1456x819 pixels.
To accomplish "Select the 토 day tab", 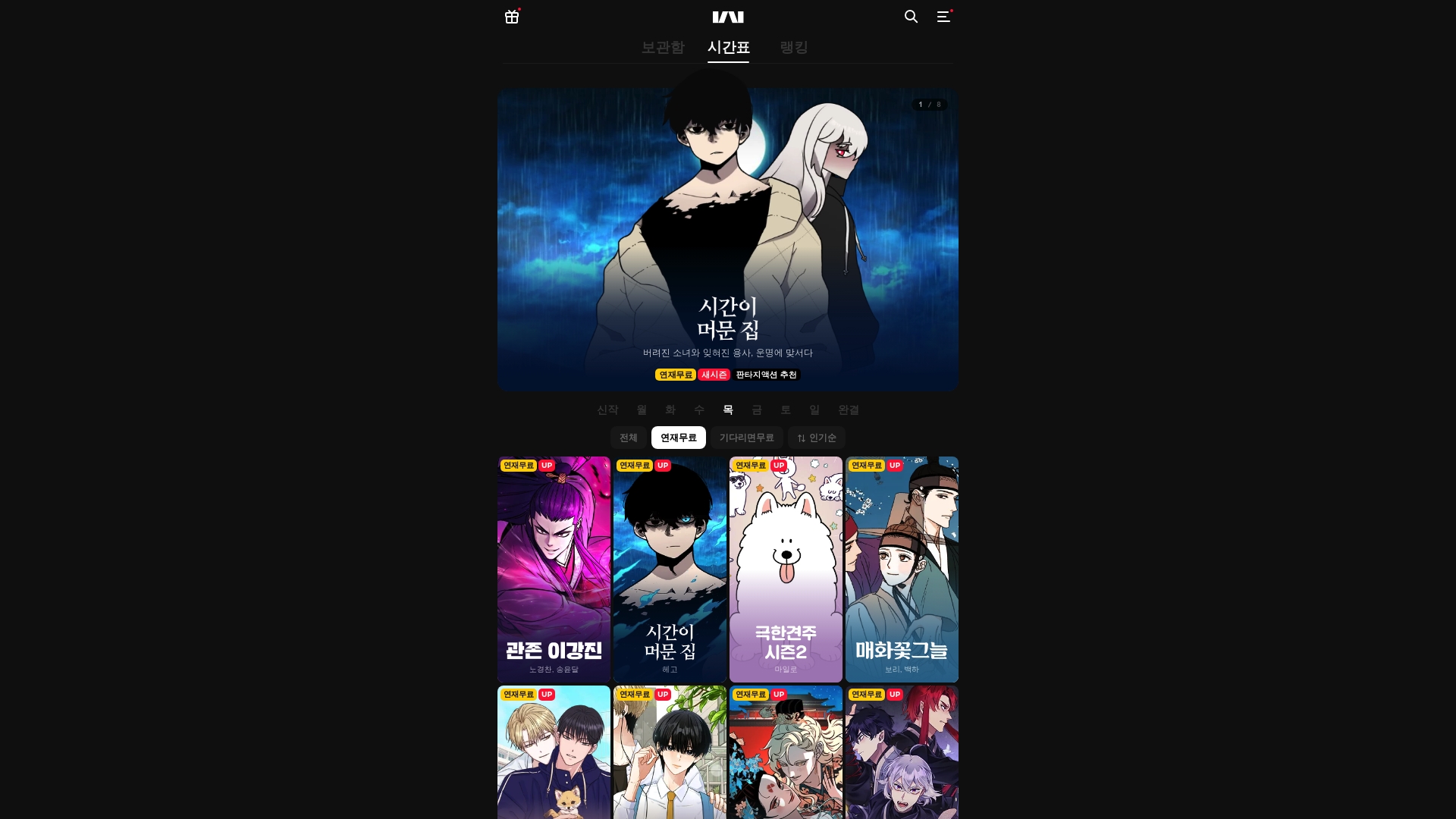I will (786, 409).
